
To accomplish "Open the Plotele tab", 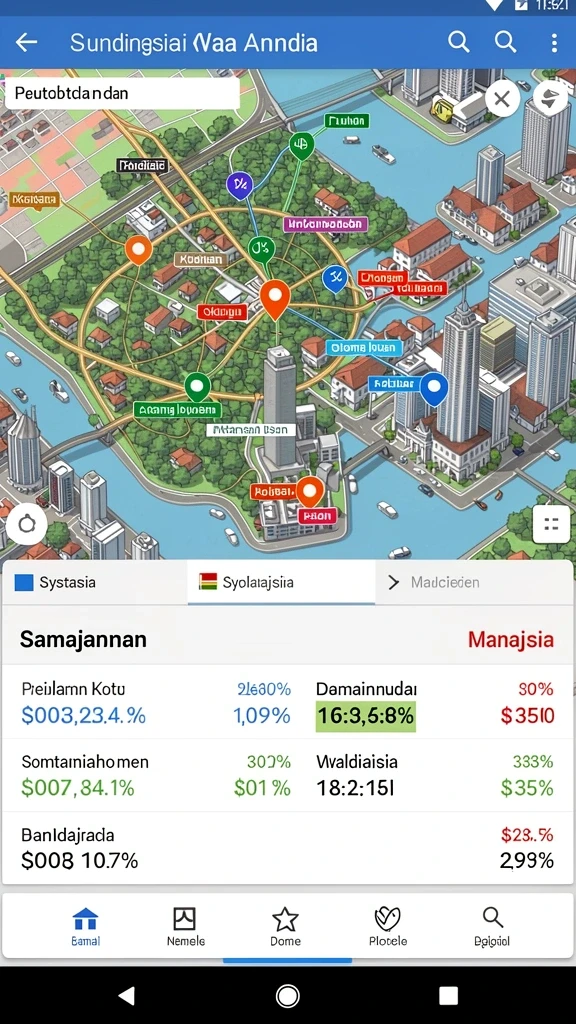I will click(x=388, y=927).
